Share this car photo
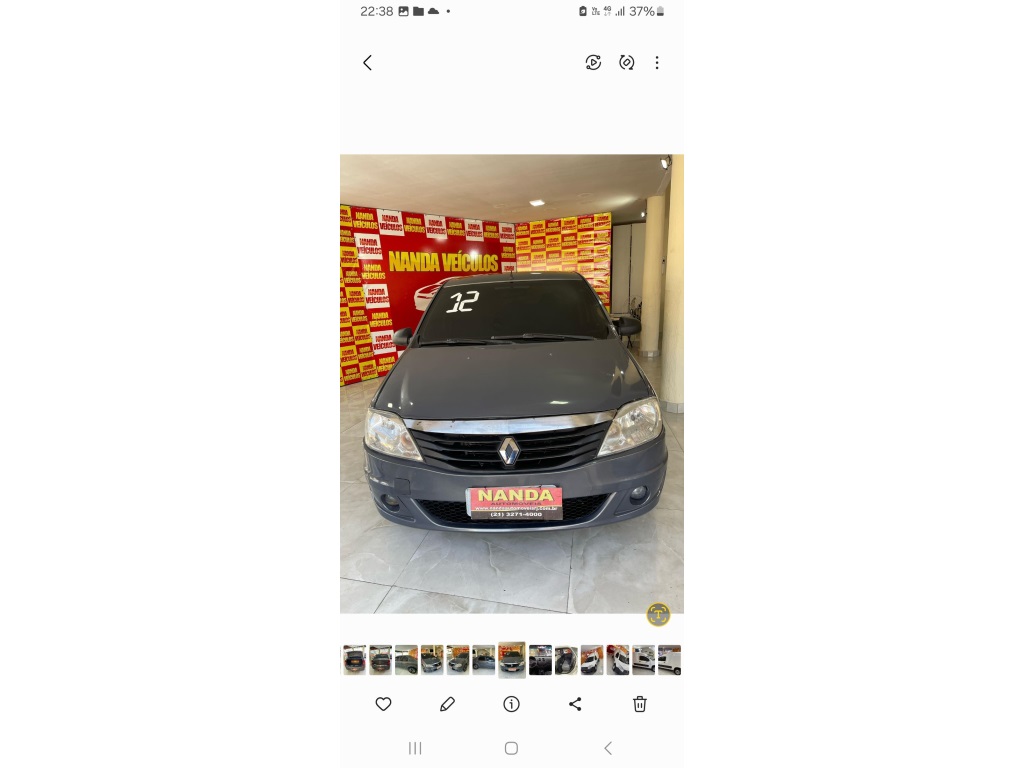Screen dimensions: 1024x768 coord(575,704)
